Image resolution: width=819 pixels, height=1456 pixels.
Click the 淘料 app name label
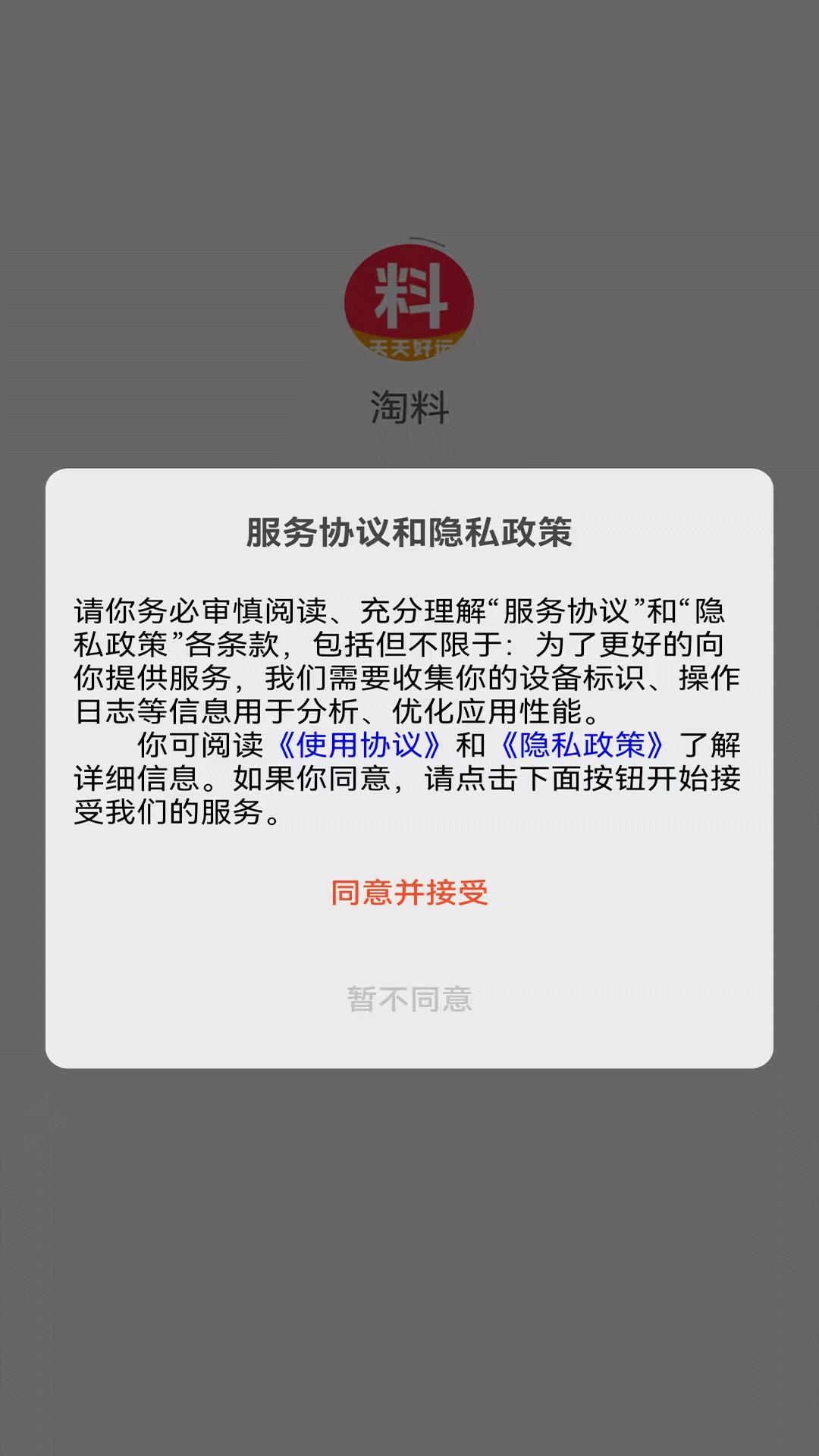(409, 404)
